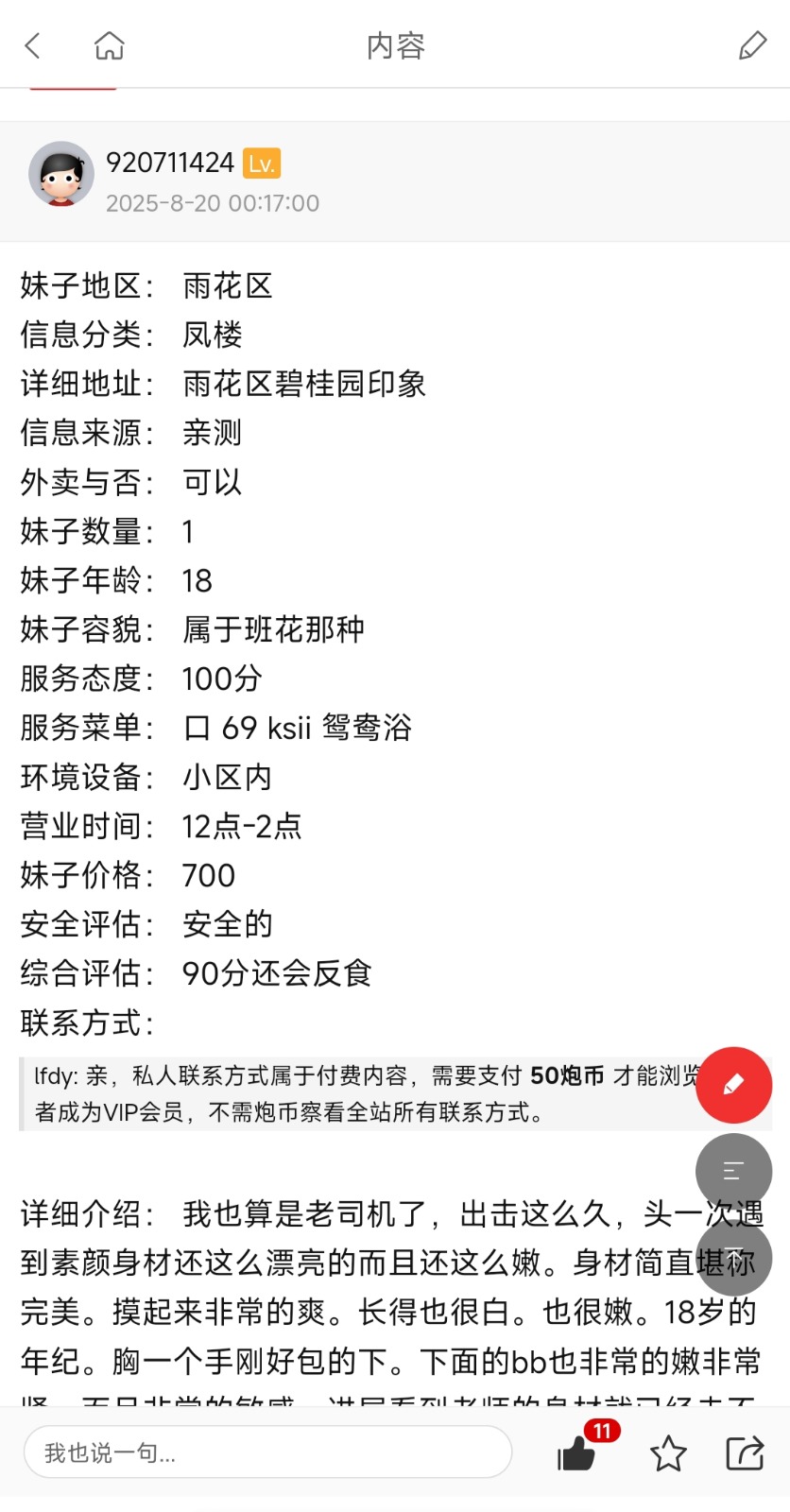Open the poster's avatar profile
790x1512 pixels.
(x=61, y=174)
